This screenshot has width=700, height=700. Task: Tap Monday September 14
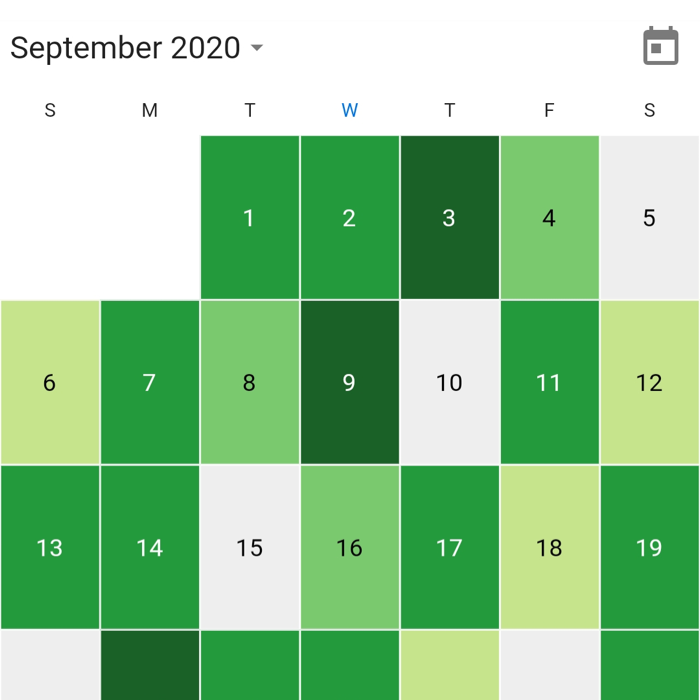pos(150,547)
